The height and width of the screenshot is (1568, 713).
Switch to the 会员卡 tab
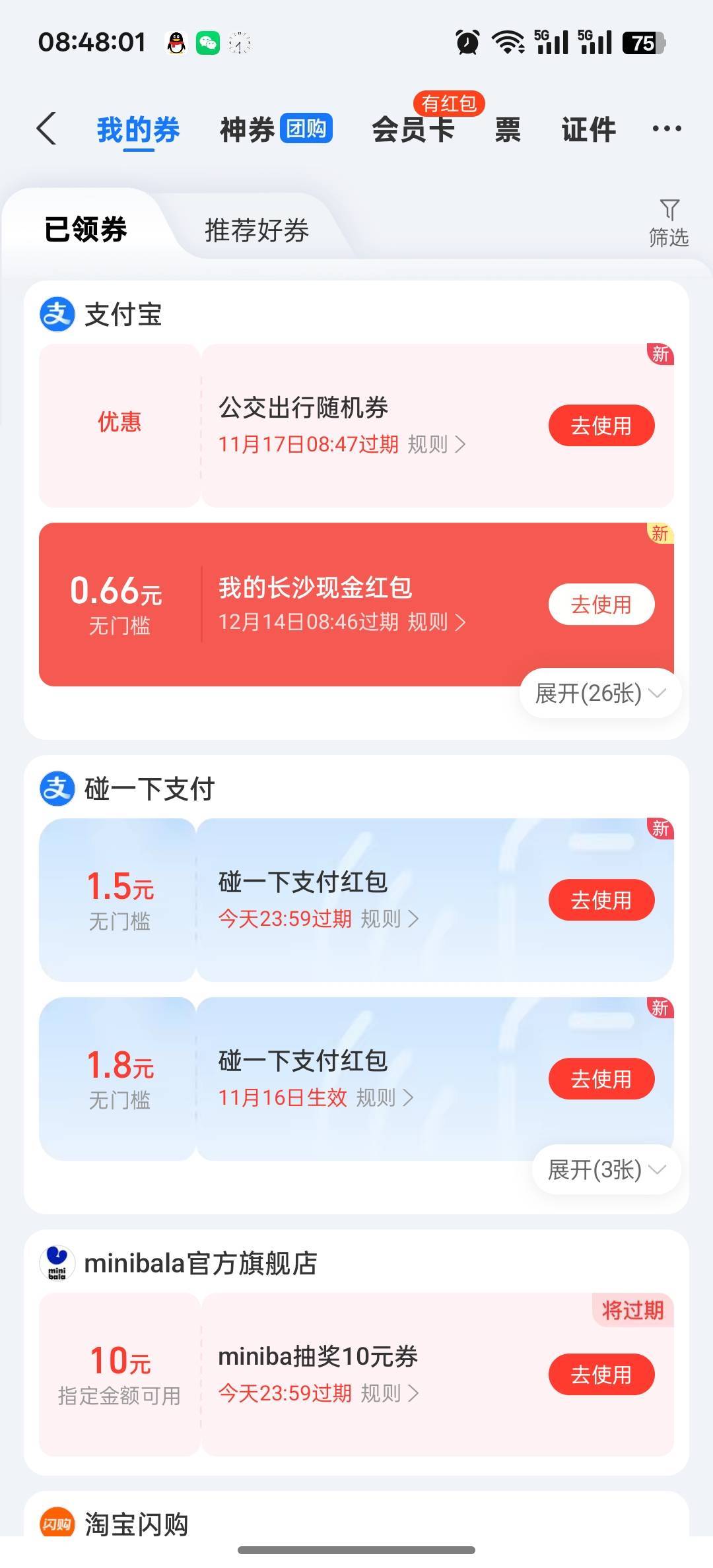pyautogui.click(x=413, y=129)
